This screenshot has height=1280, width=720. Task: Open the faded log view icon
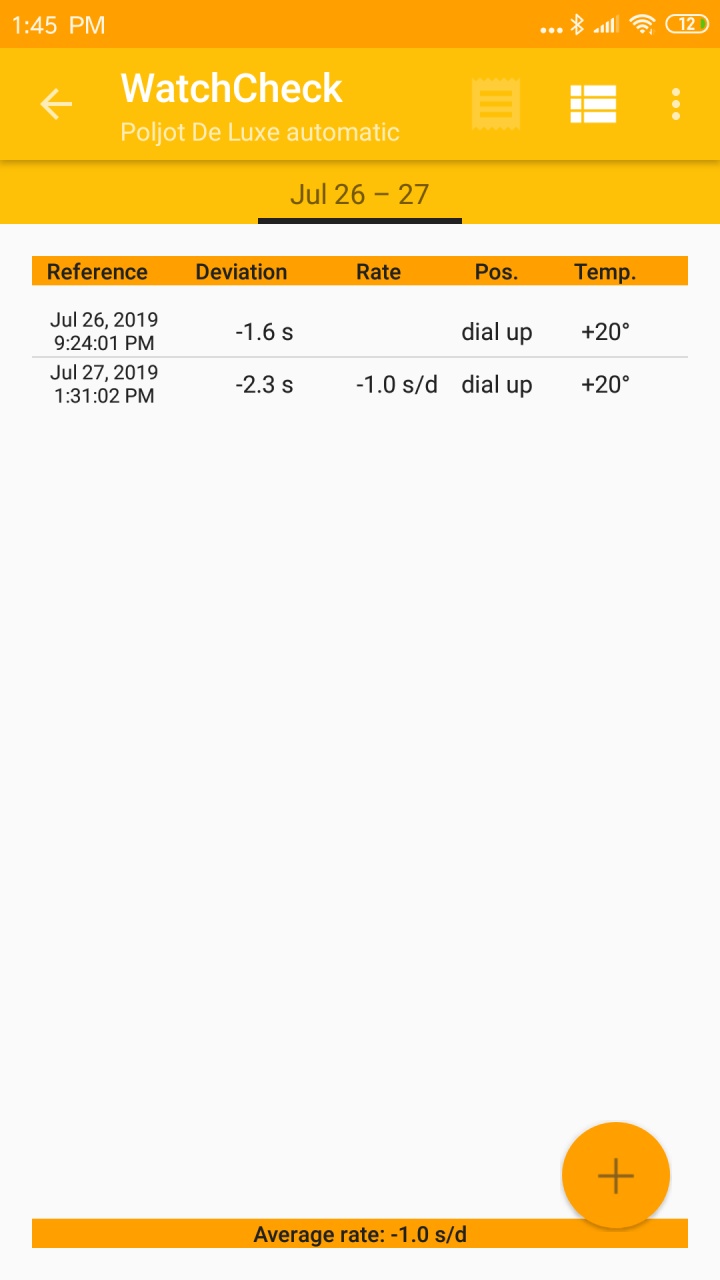496,104
